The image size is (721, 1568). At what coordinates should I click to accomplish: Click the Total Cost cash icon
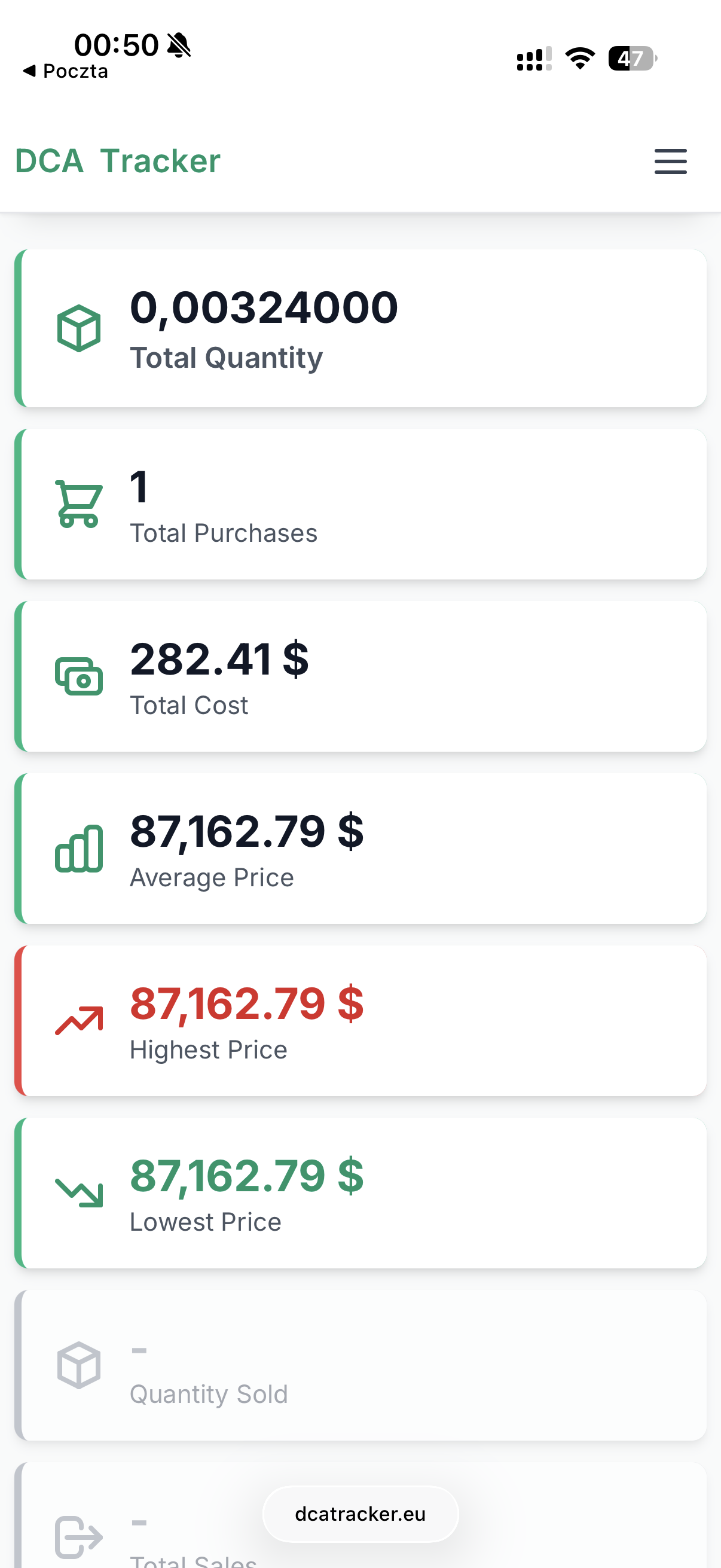click(x=78, y=678)
